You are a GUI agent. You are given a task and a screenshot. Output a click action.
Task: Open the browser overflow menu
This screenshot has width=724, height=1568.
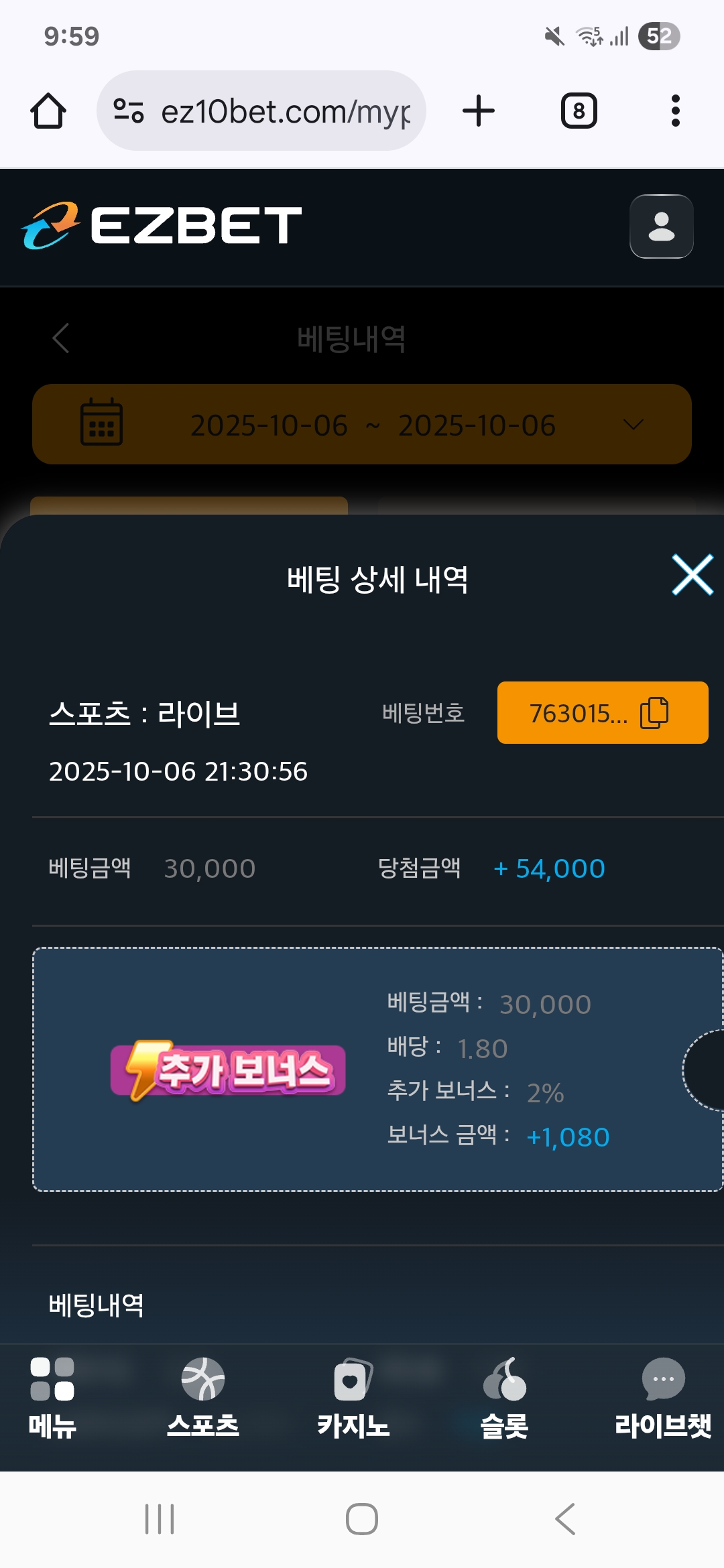click(675, 111)
